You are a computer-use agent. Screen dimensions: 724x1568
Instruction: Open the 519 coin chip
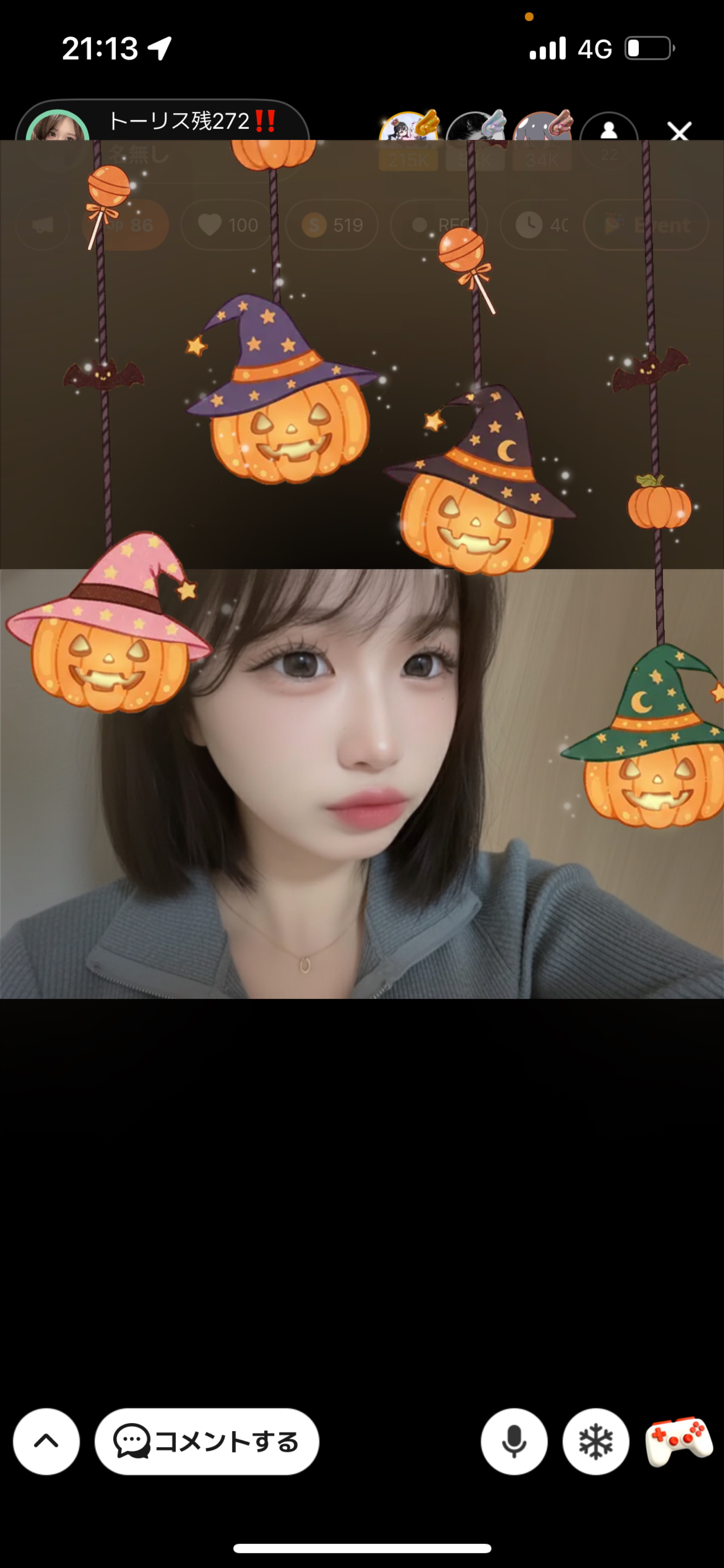332,225
